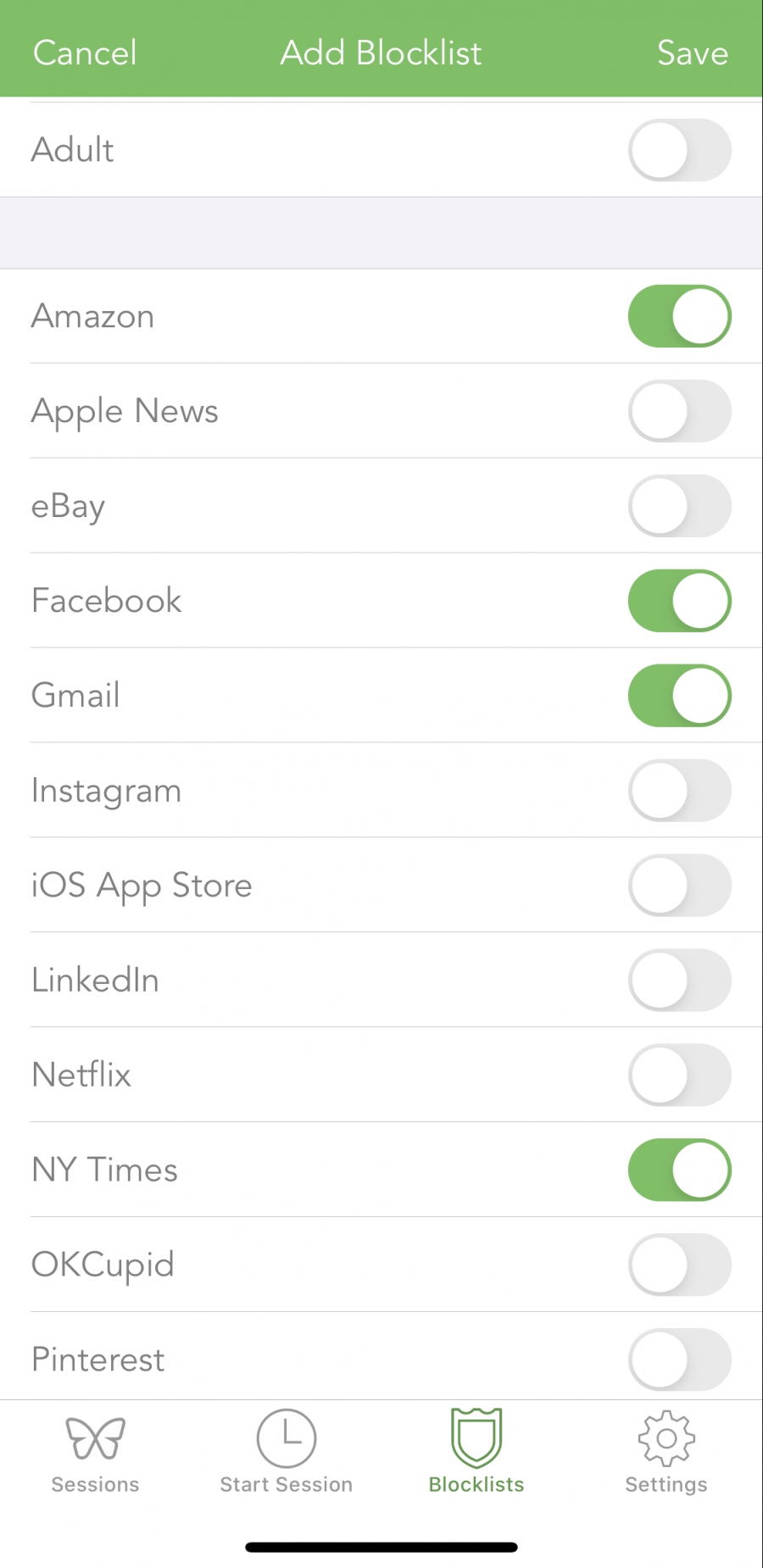Image resolution: width=763 pixels, height=1568 pixels.
Task: Select the Blocklists shield icon
Action: (x=476, y=1449)
